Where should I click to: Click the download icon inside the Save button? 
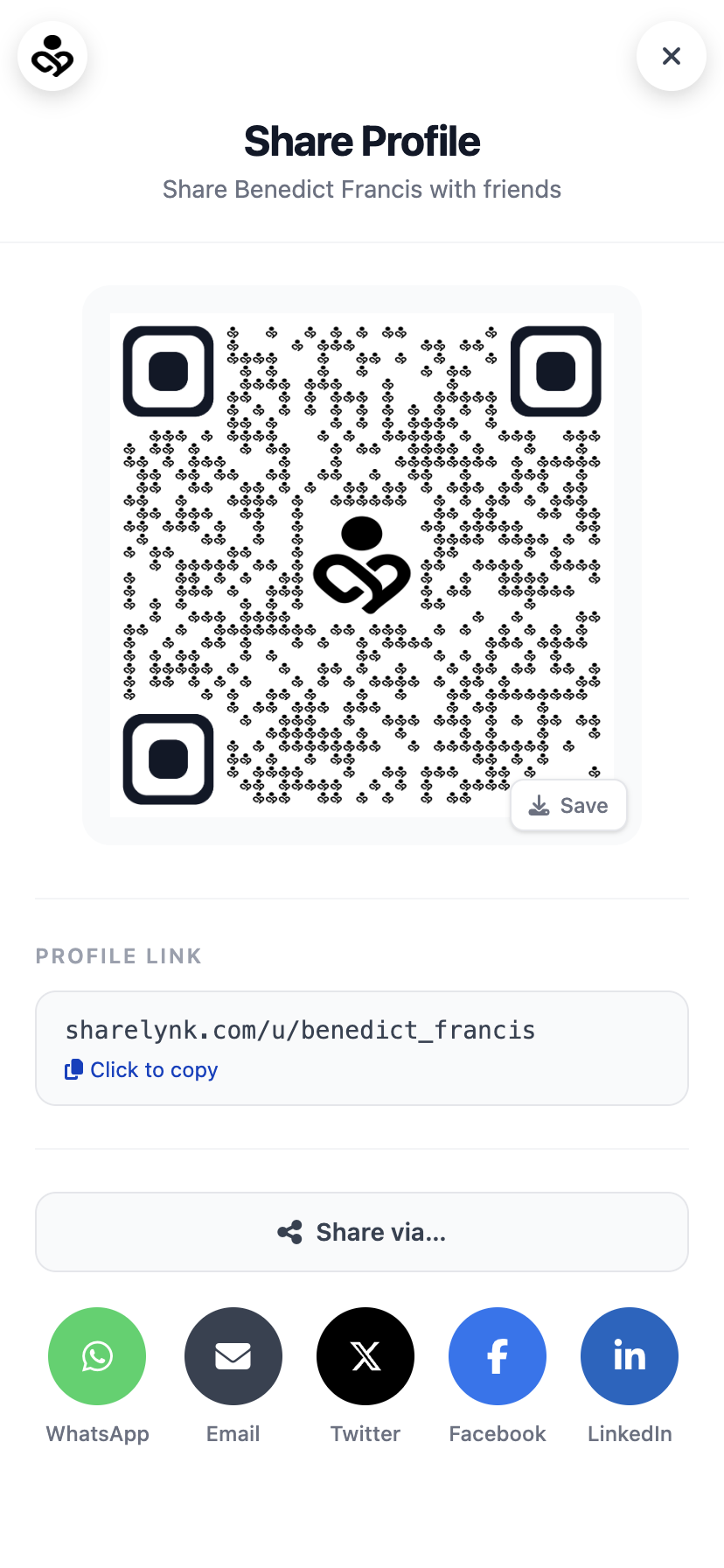(x=540, y=805)
